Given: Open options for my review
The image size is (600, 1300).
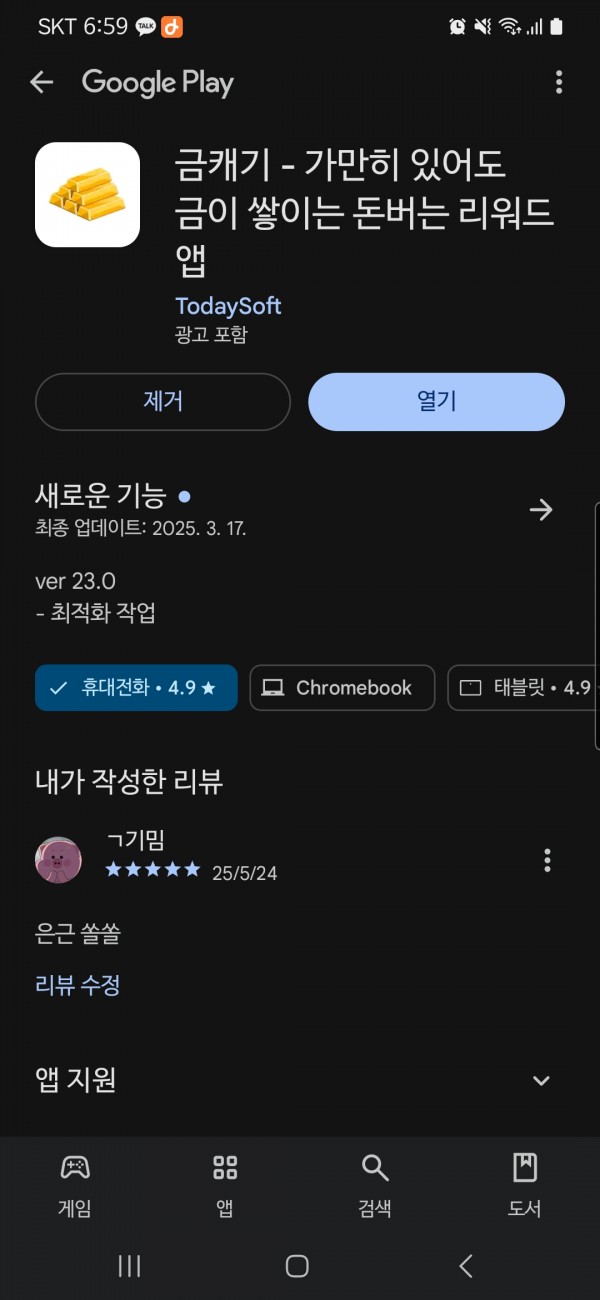Looking at the screenshot, I should click(x=547, y=860).
